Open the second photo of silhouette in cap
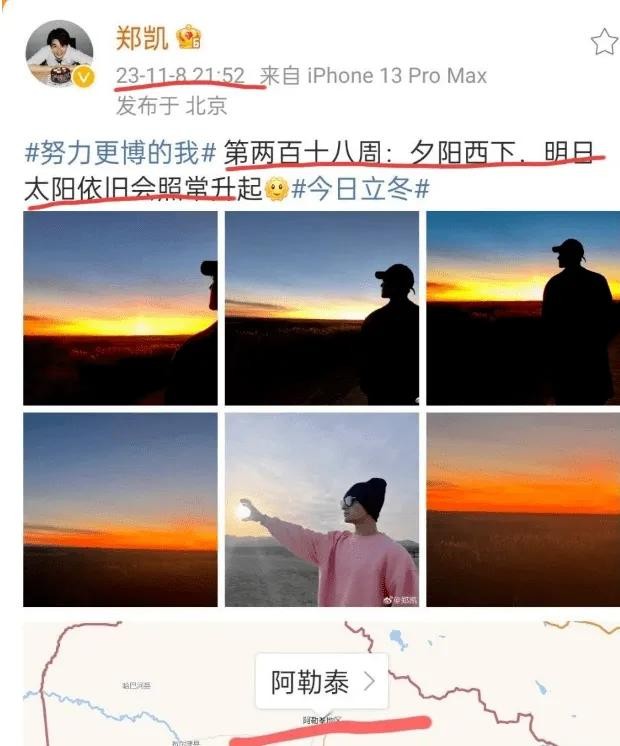620x746 pixels. [322, 308]
